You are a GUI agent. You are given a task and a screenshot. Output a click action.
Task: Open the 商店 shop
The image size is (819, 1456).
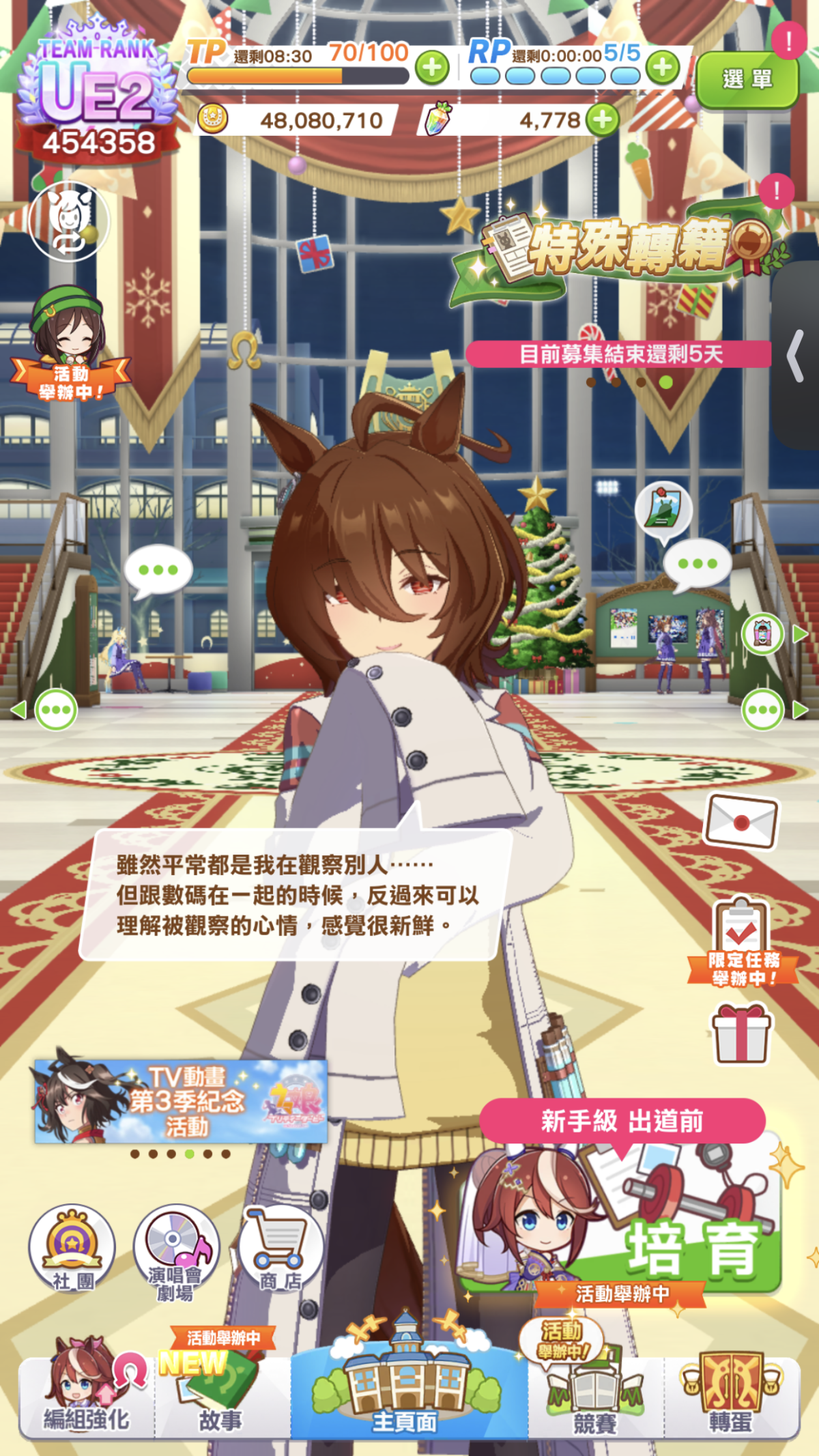pyautogui.click(x=280, y=1248)
